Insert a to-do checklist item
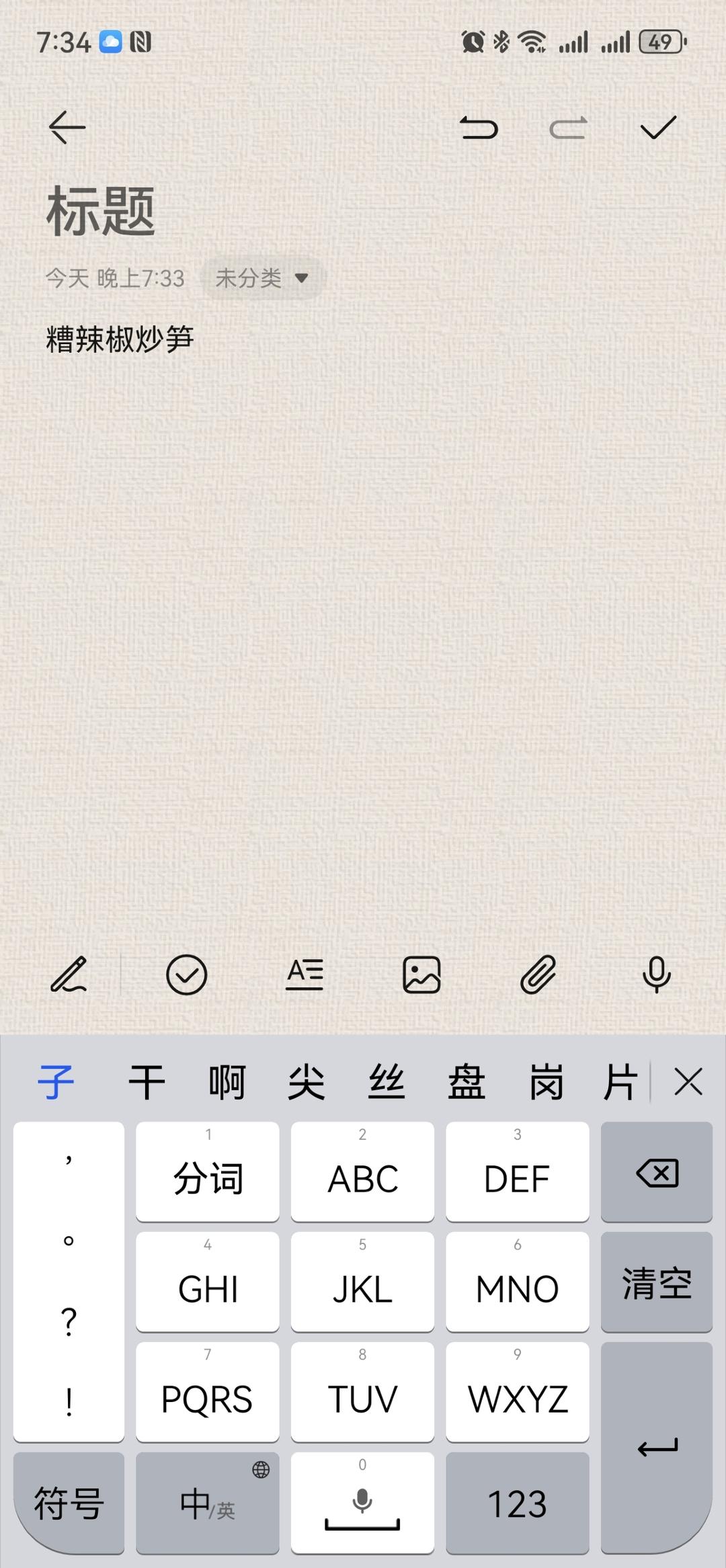 (x=186, y=975)
